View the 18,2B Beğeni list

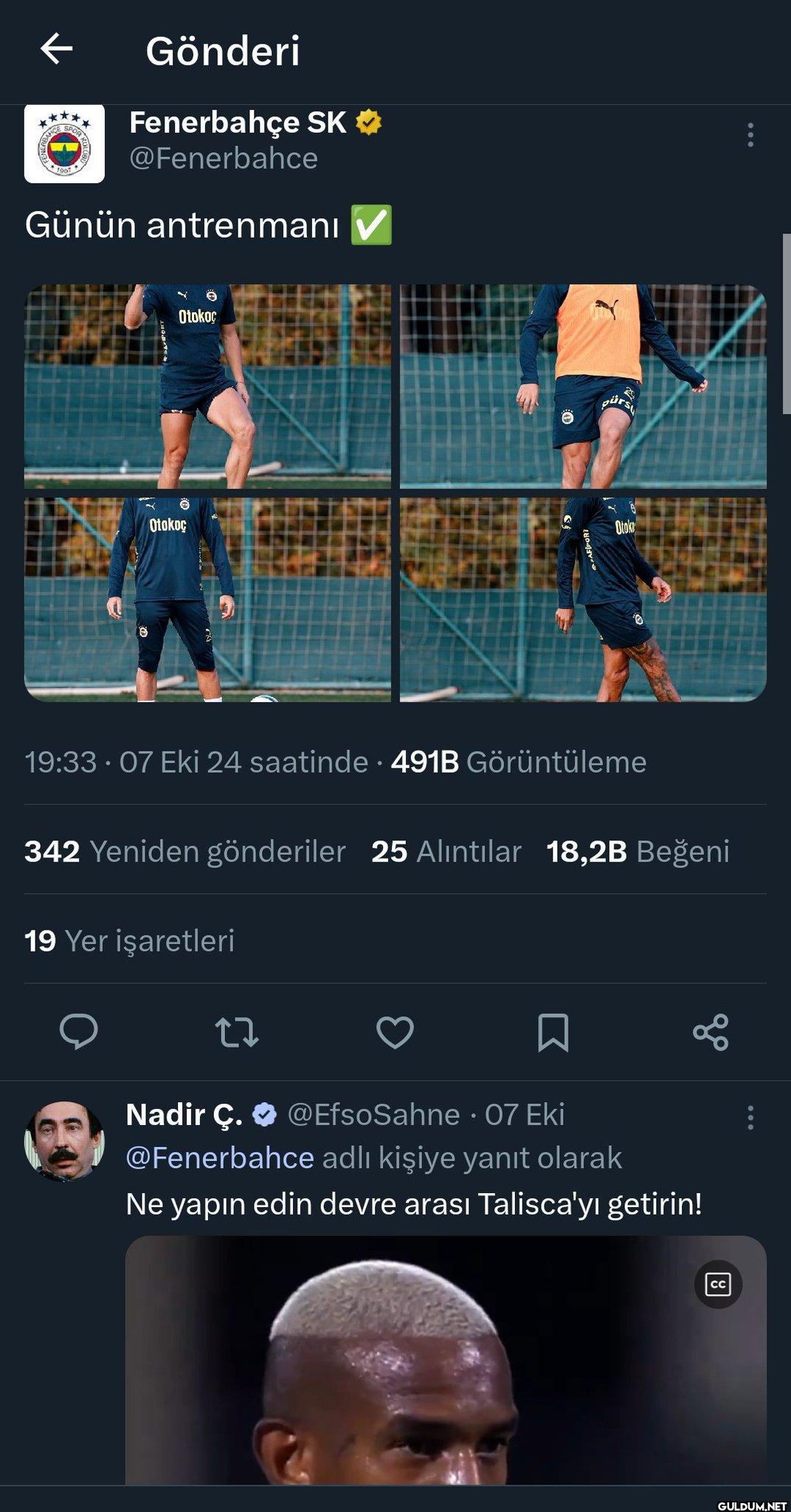638,851
